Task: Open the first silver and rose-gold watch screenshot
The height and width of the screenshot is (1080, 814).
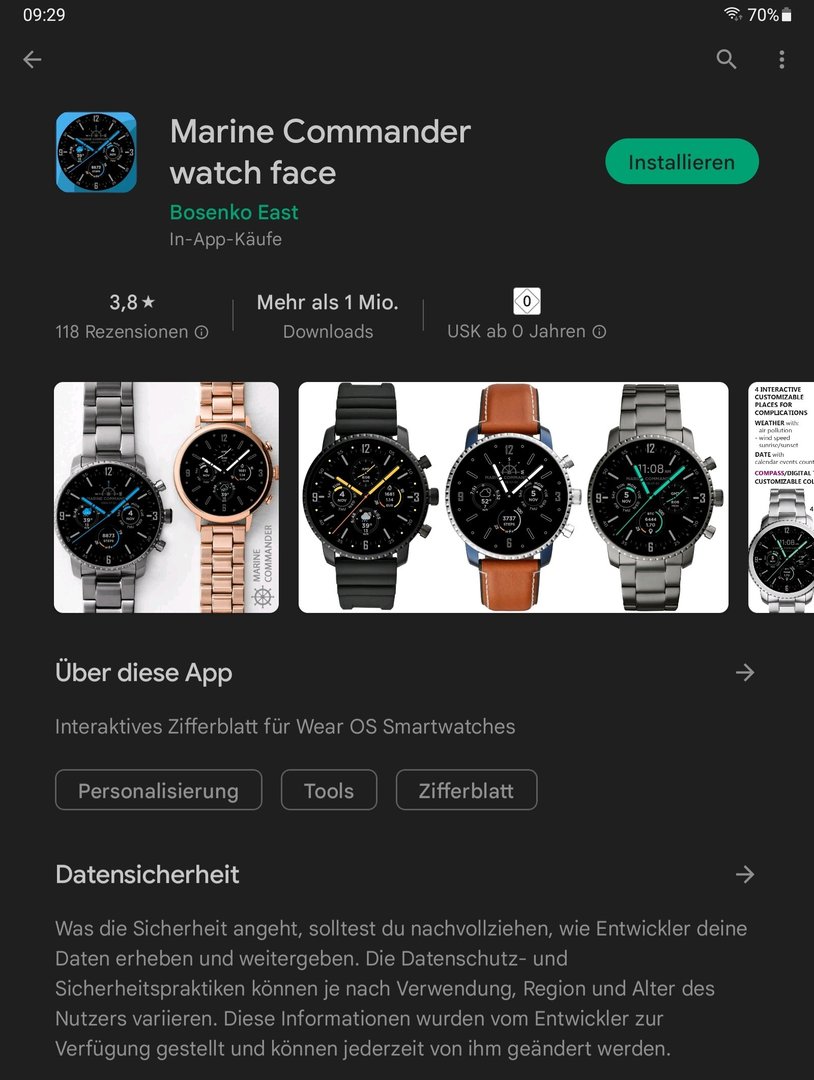Action: point(166,497)
